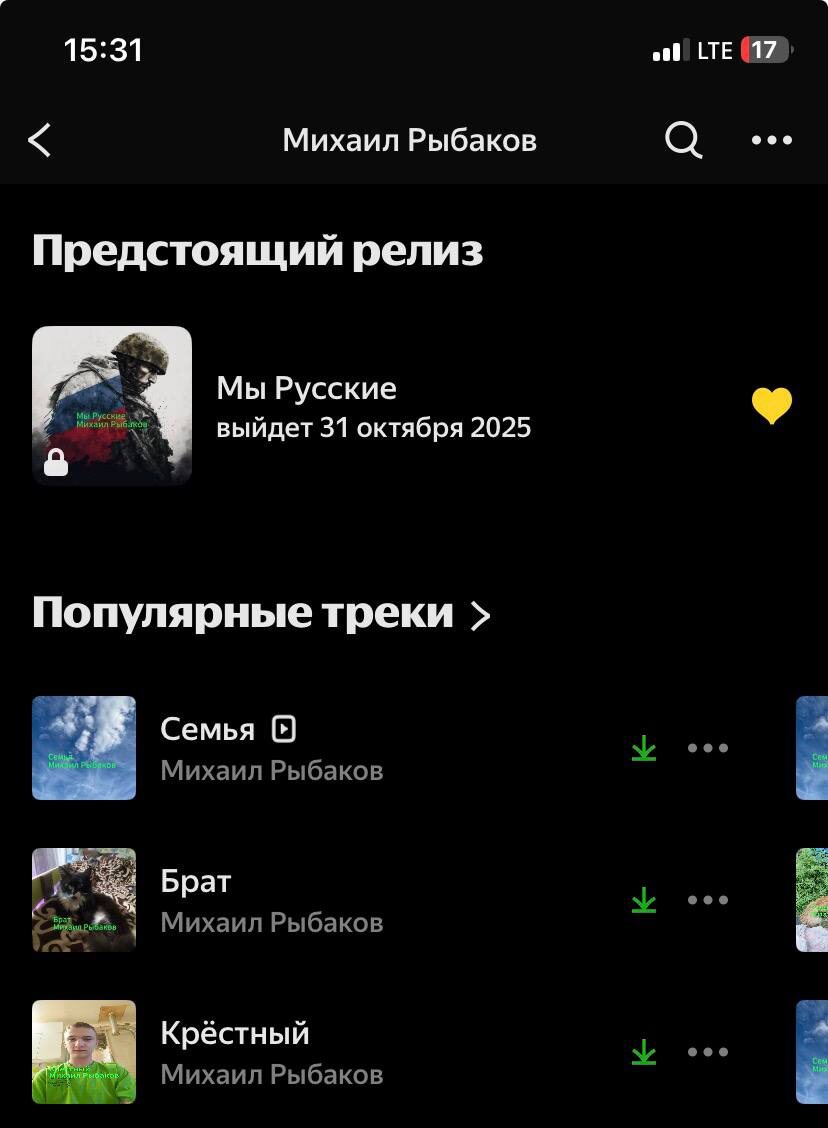
Task: Tap the download icon next to Крёстный
Action: click(x=644, y=1052)
